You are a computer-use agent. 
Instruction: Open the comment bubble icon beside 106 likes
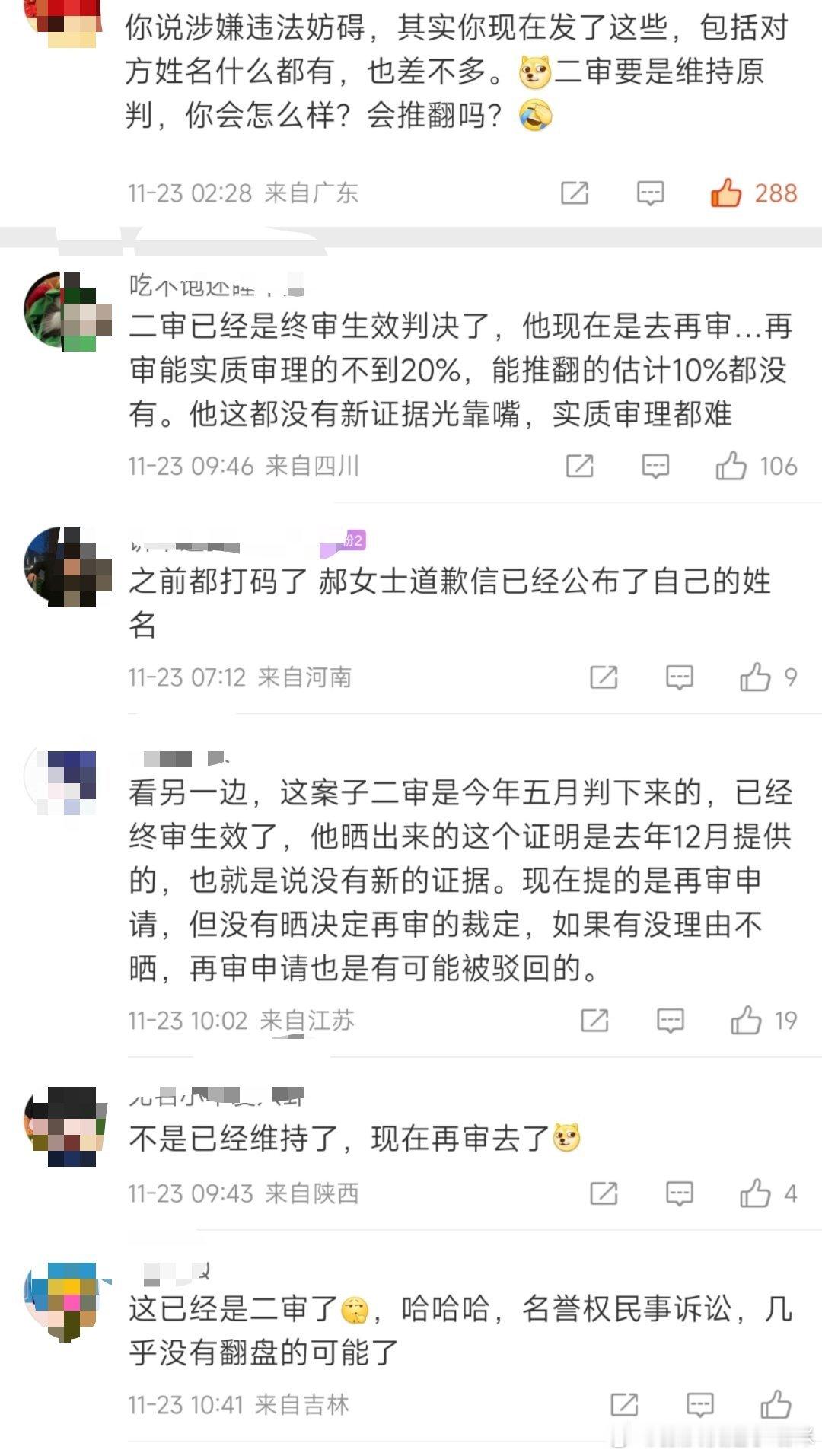[655, 467]
